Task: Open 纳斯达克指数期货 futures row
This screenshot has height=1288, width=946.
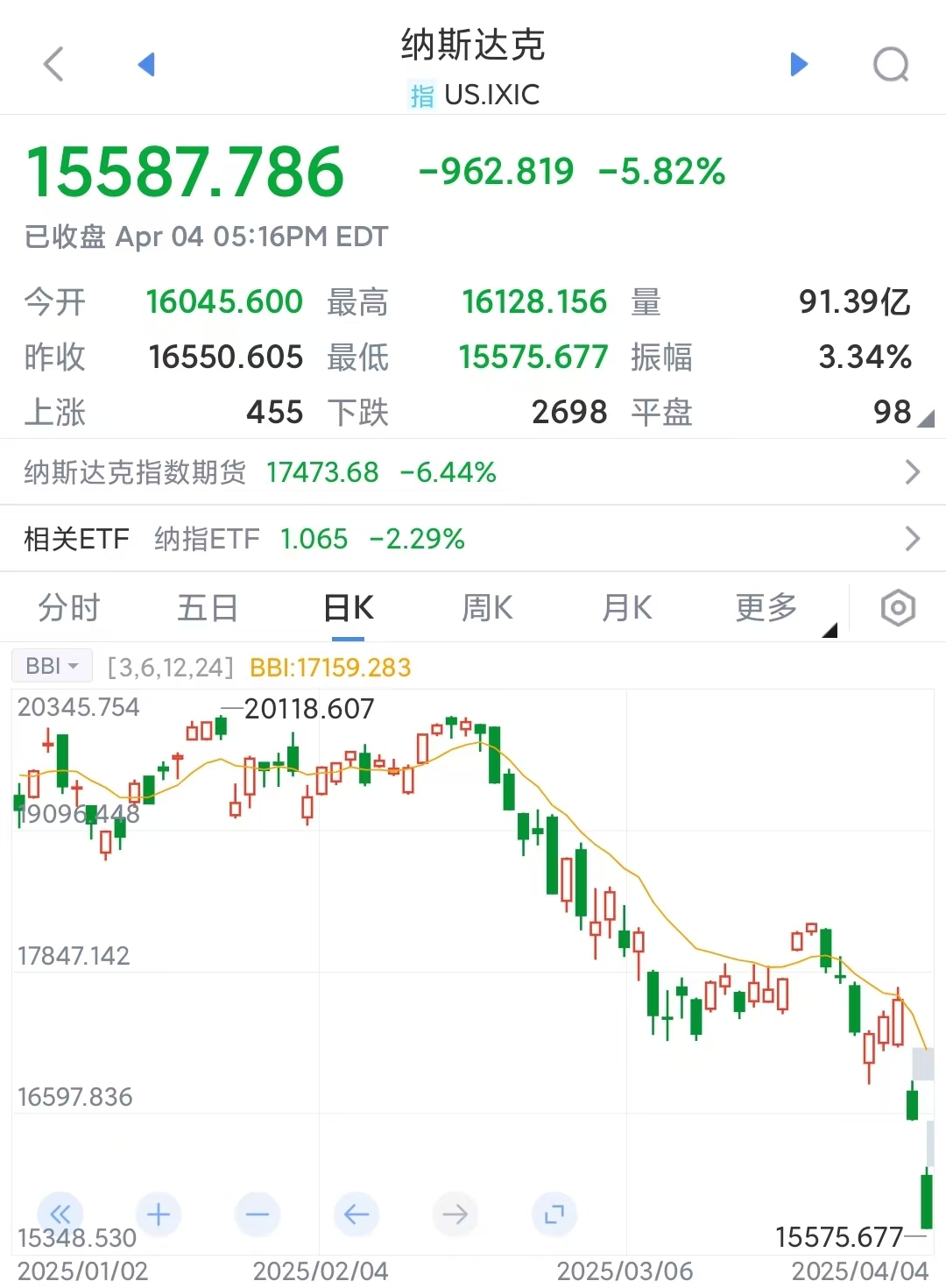Action: pos(473,472)
